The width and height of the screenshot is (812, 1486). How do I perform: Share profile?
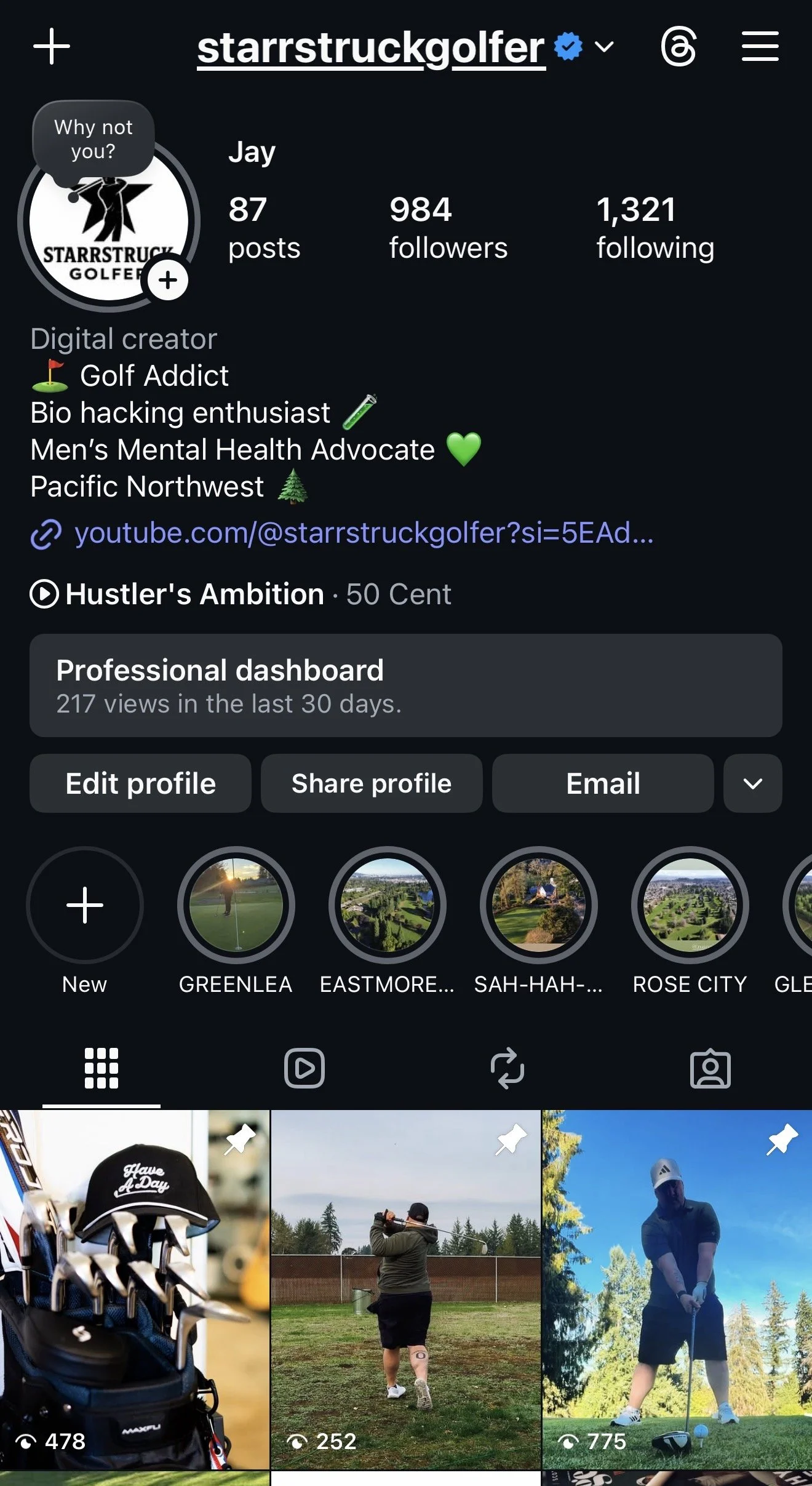[x=372, y=783]
